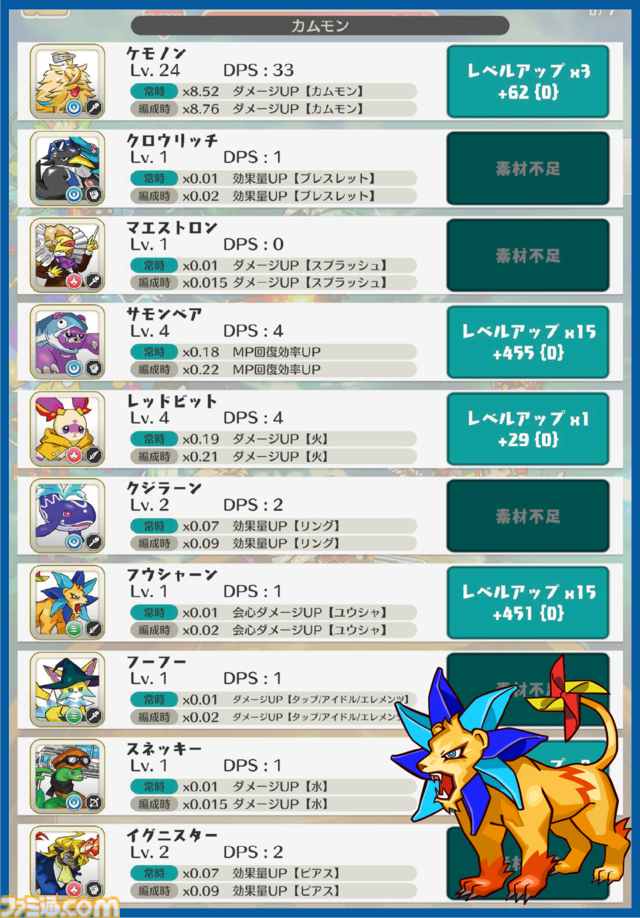Image resolution: width=640 pixels, height=918 pixels.
Task: Tap 素材不足 button for マエストロン
Action: point(527,255)
